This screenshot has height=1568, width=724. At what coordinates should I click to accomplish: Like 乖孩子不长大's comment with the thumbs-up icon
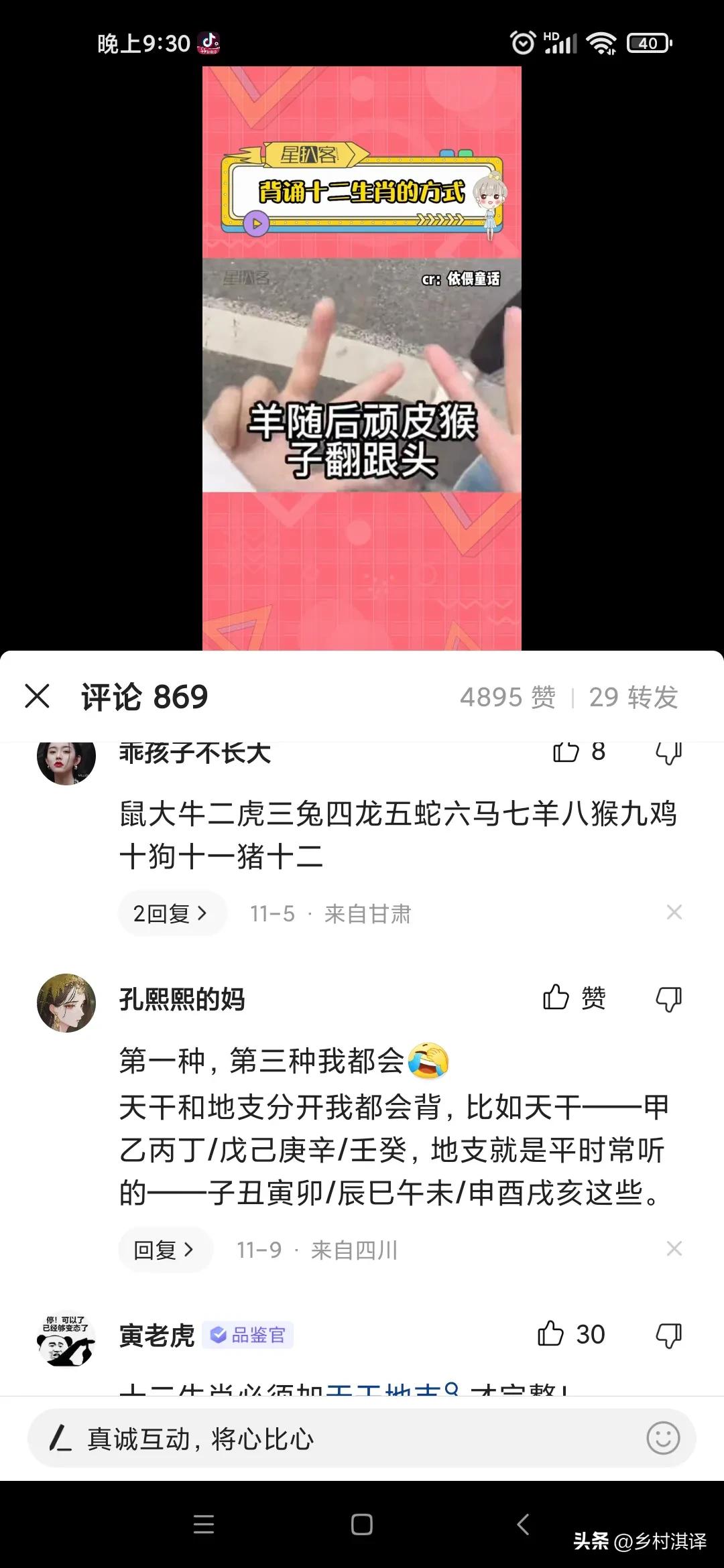[x=566, y=753]
